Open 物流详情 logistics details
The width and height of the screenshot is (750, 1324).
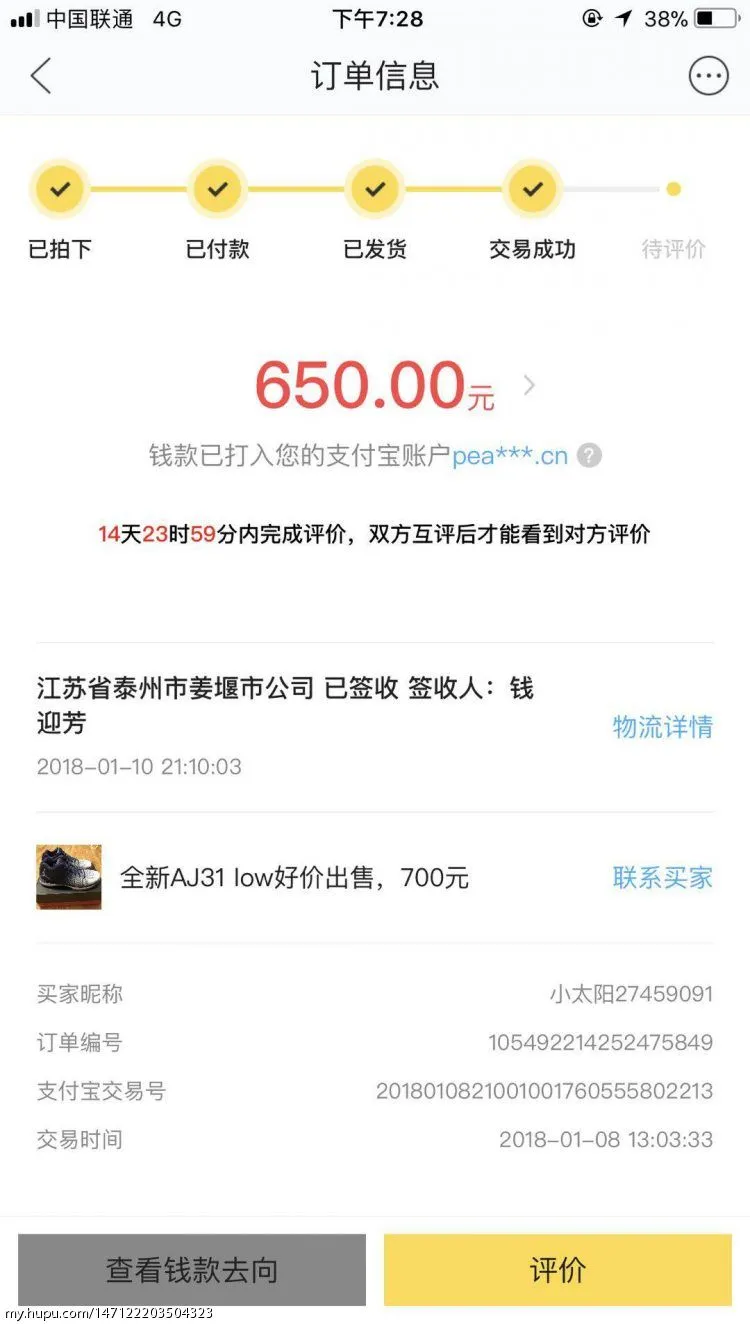tap(662, 727)
